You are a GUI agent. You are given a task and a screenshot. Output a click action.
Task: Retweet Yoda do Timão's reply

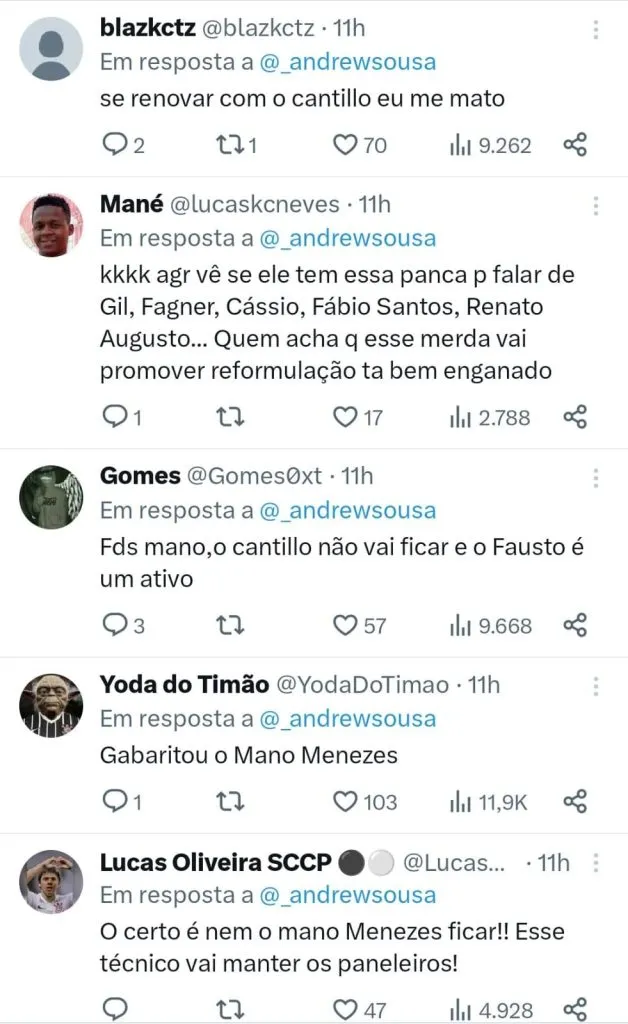[x=229, y=801]
